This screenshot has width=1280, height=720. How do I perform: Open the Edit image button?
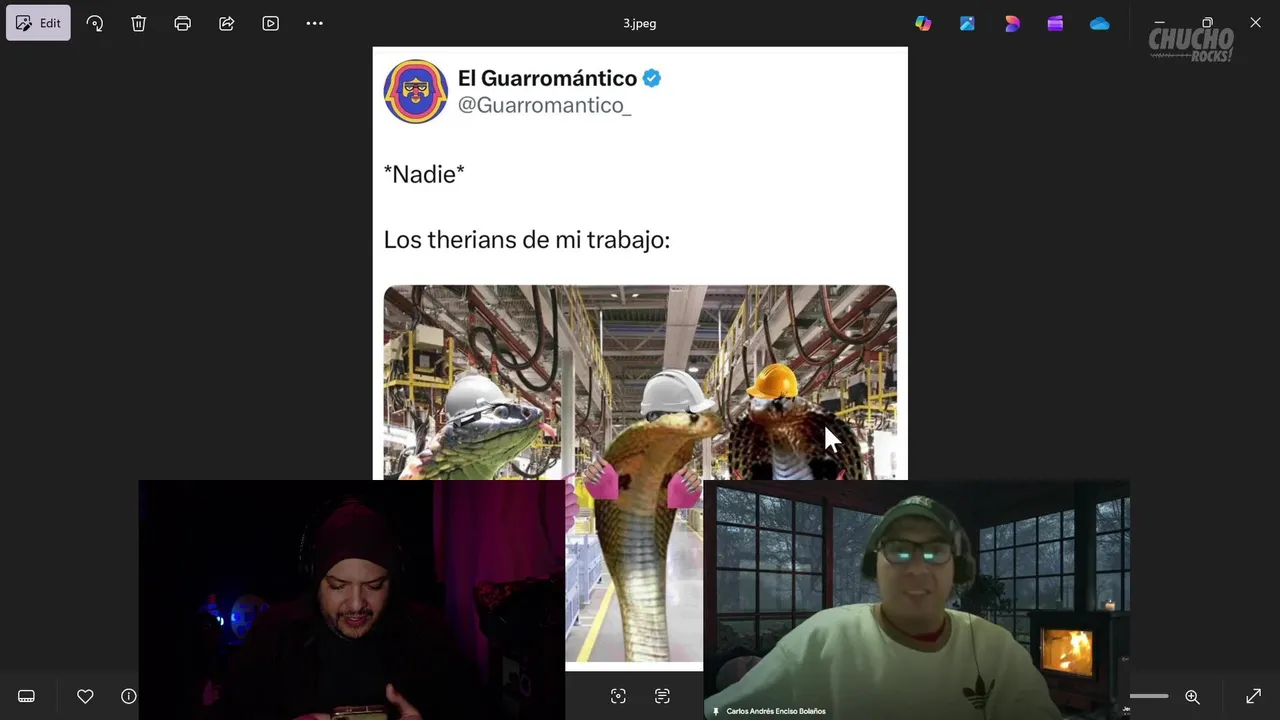(x=38, y=23)
